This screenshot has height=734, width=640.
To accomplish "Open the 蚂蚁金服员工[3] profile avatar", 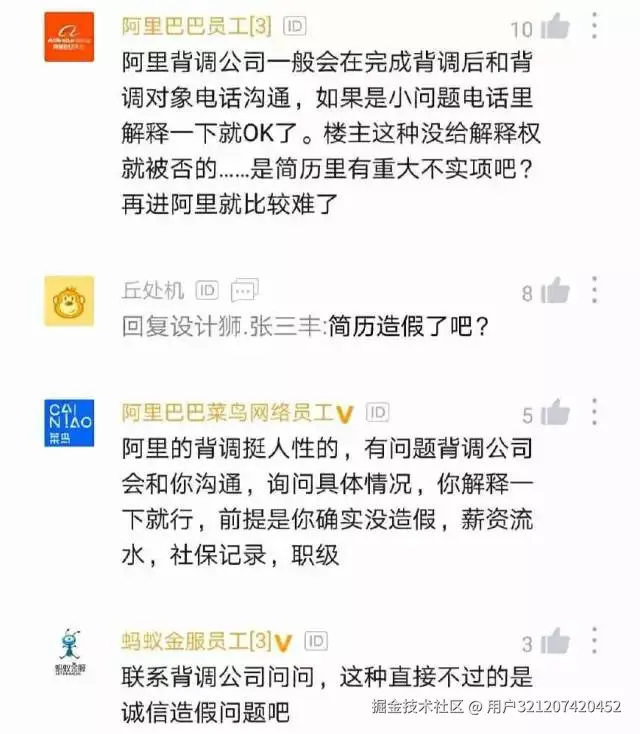I will coord(69,651).
